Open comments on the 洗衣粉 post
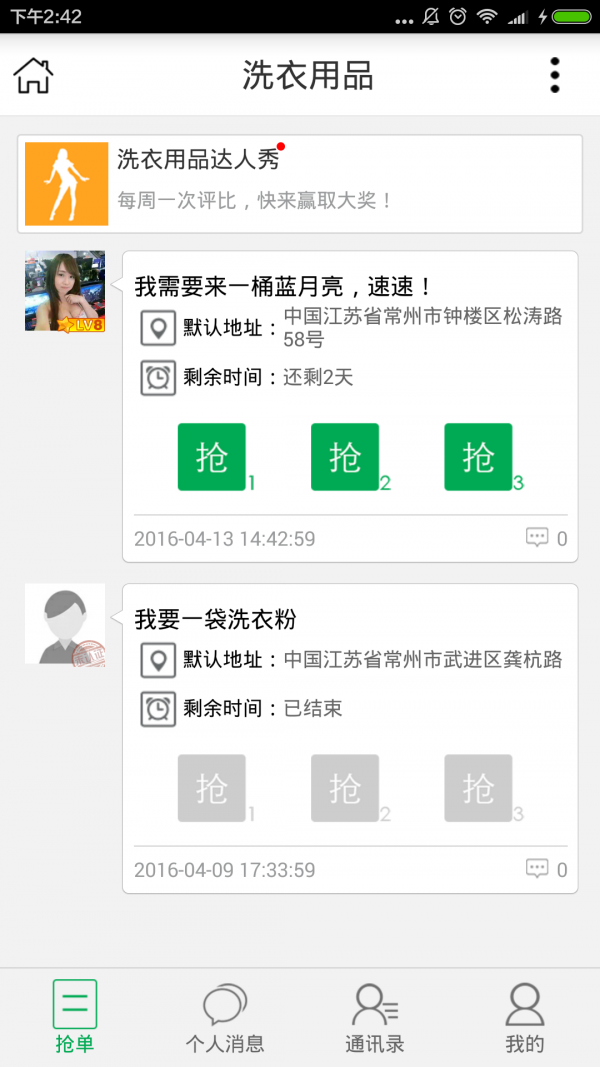The height and width of the screenshot is (1067, 600). pyautogui.click(x=546, y=869)
